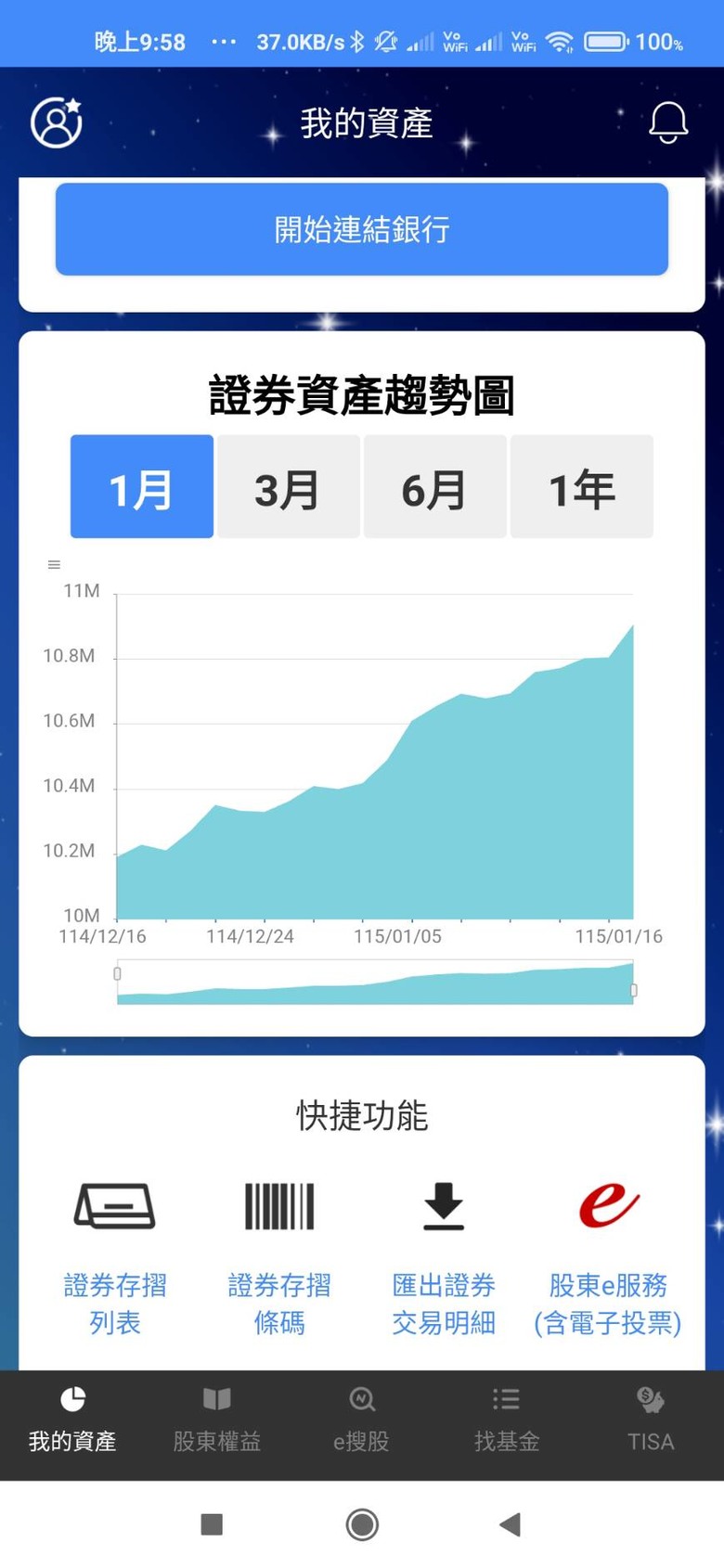Image resolution: width=724 pixels, height=1568 pixels.
Task: Enable the 1年 chart view
Action: 581,486
